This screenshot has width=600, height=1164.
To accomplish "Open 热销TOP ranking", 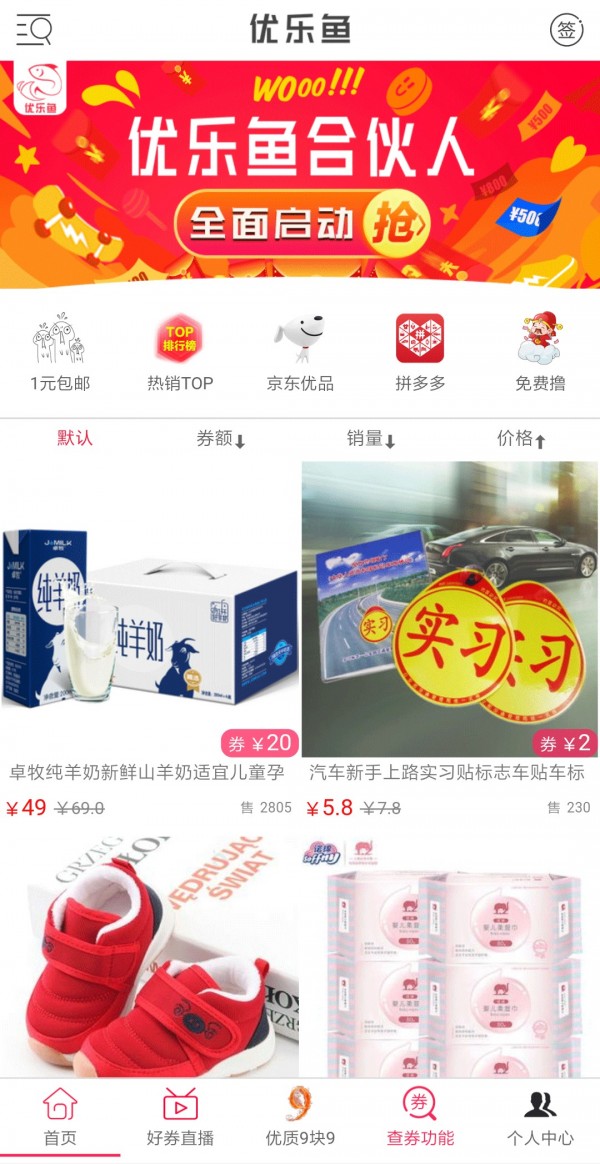I will [x=180, y=352].
